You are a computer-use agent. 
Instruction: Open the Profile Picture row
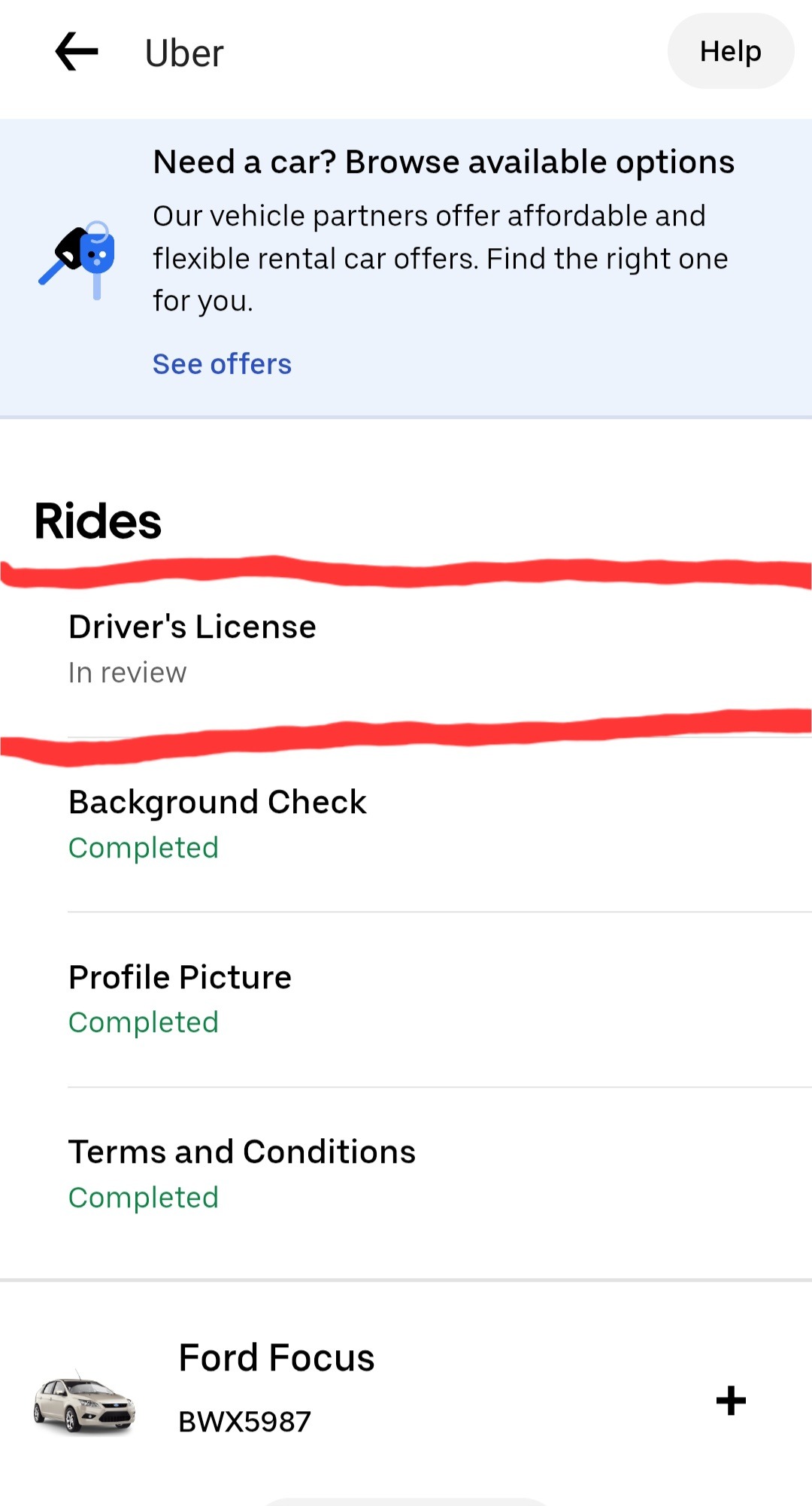tap(406, 999)
